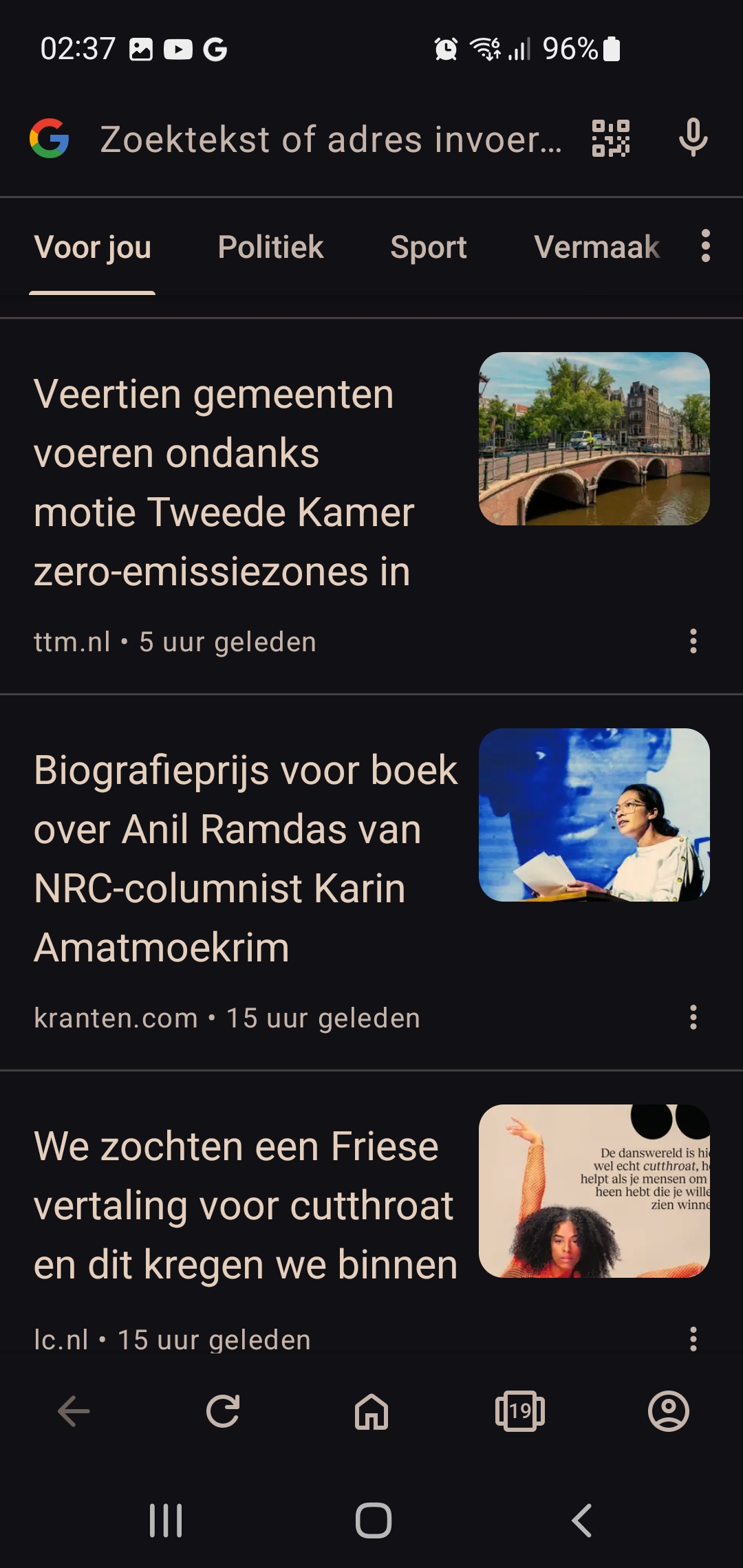Reload the page with the refresh icon
Viewport: 743px width, 1568px height.
[x=223, y=1411]
